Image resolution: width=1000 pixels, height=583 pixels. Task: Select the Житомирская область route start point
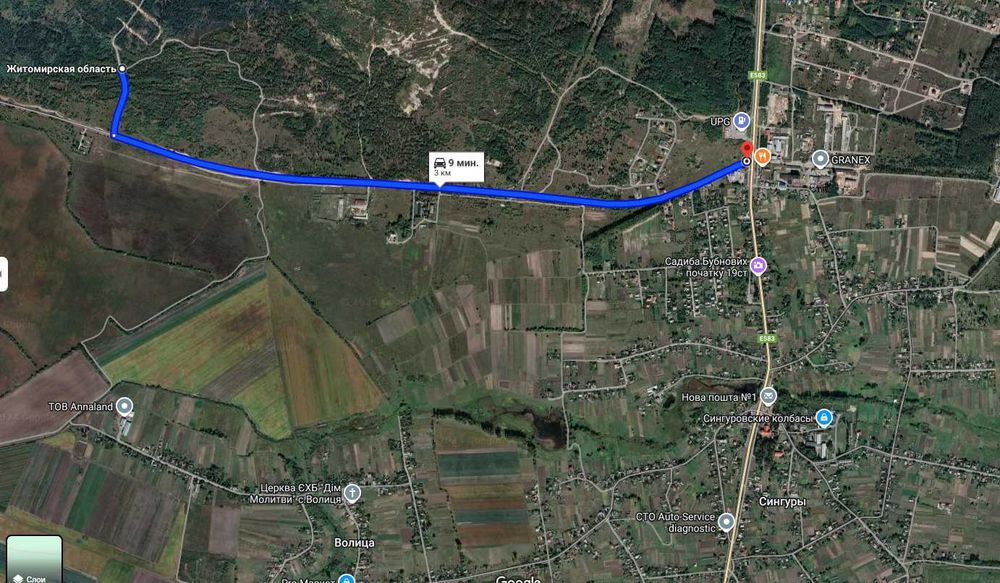[122, 69]
